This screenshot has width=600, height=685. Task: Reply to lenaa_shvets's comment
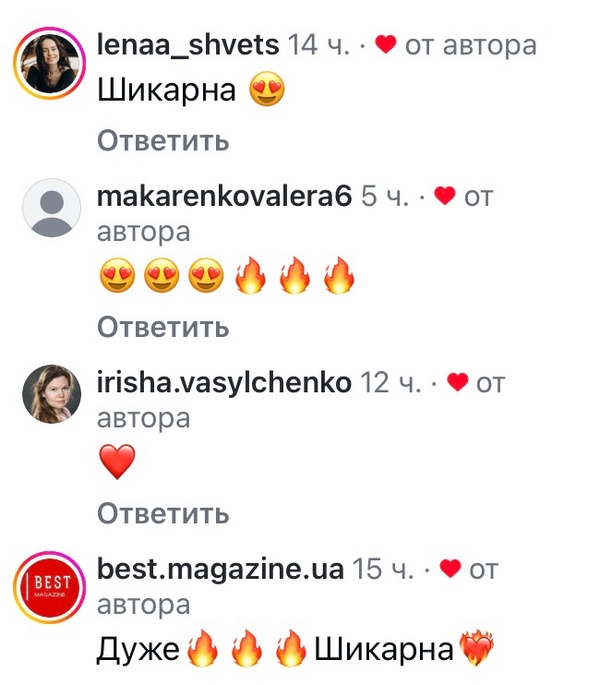click(x=163, y=141)
